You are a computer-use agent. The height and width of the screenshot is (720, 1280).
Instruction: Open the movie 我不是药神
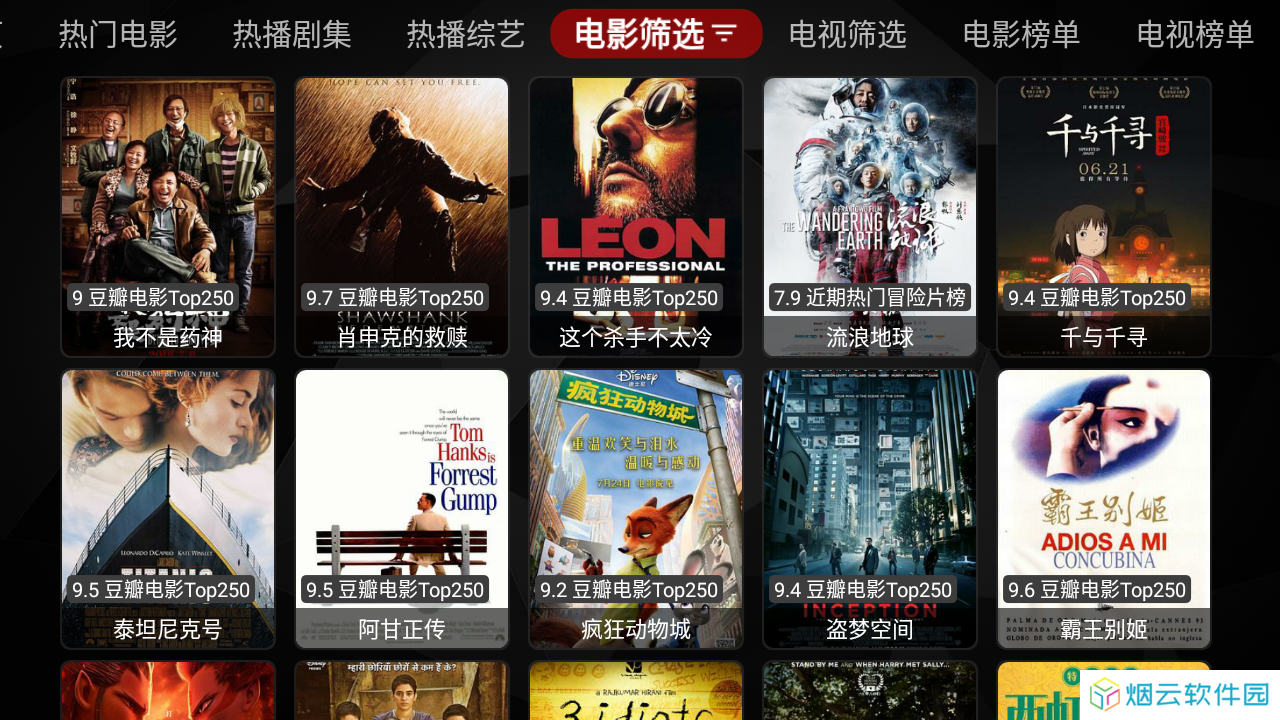[168, 217]
